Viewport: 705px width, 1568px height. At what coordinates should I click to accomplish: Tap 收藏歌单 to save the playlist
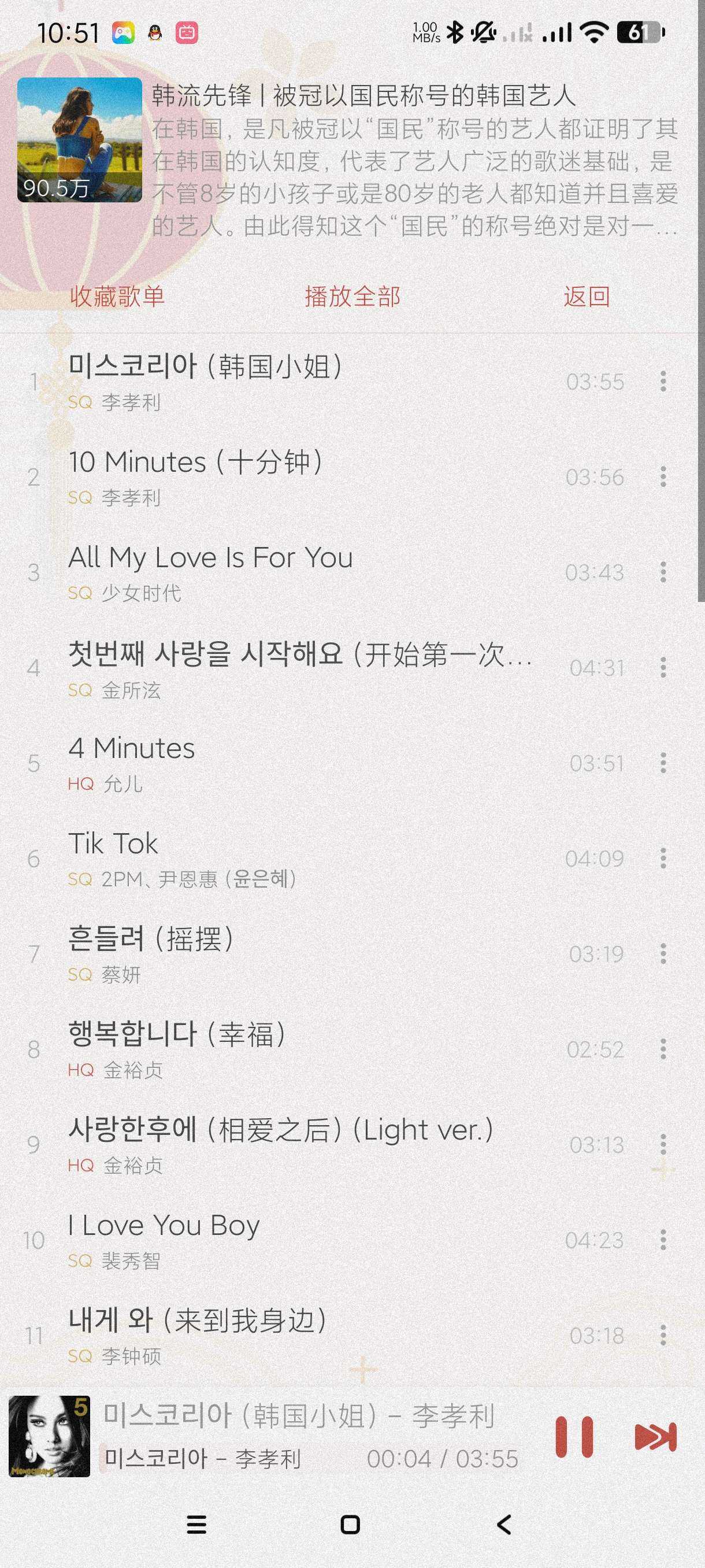click(x=117, y=297)
